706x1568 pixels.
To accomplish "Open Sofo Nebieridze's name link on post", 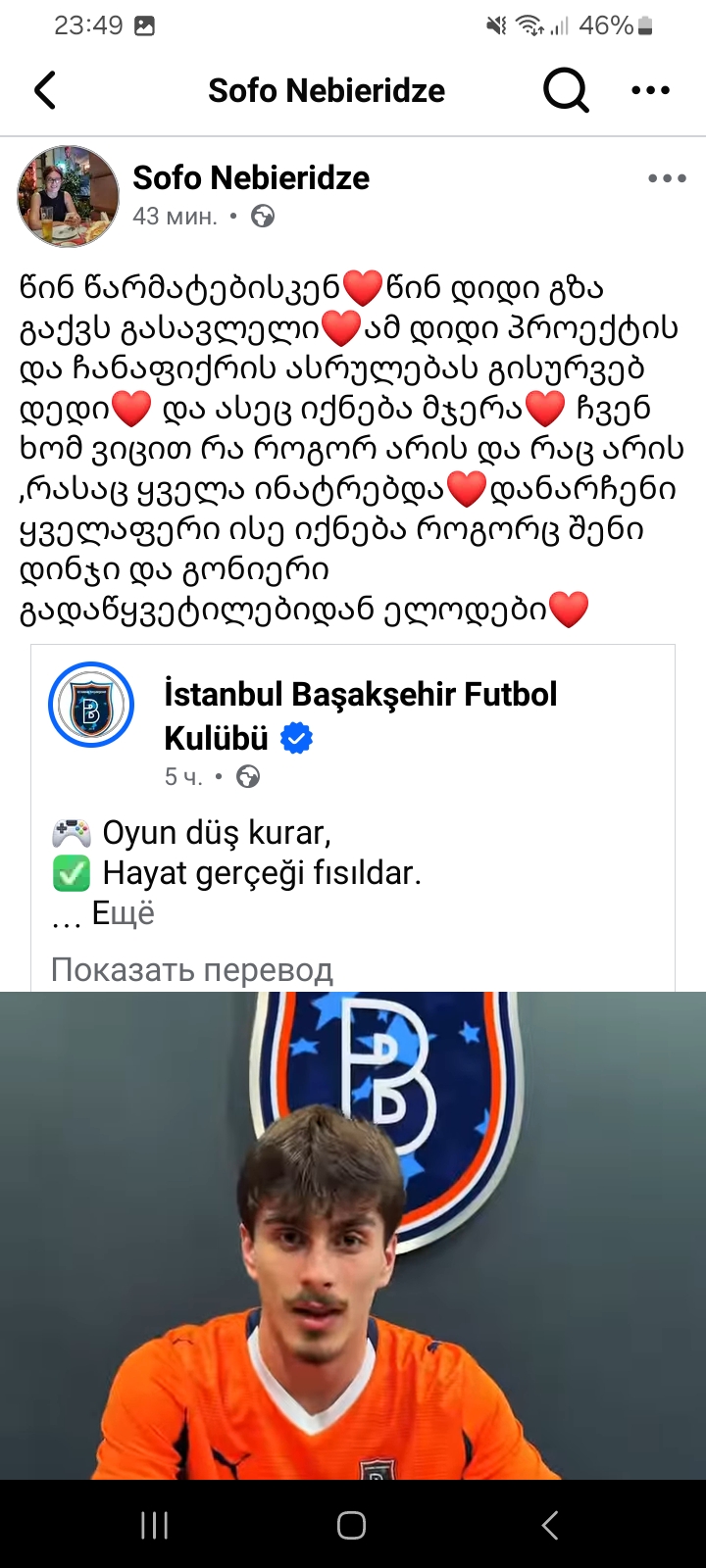I will (251, 178).
